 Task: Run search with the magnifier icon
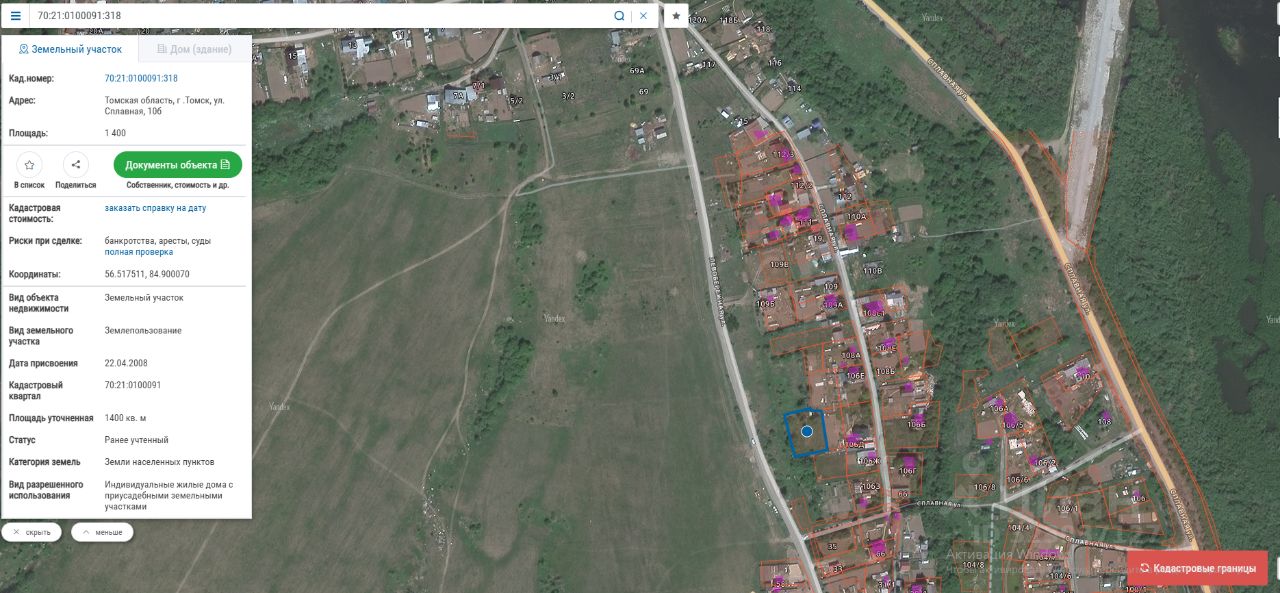(619, 16)
